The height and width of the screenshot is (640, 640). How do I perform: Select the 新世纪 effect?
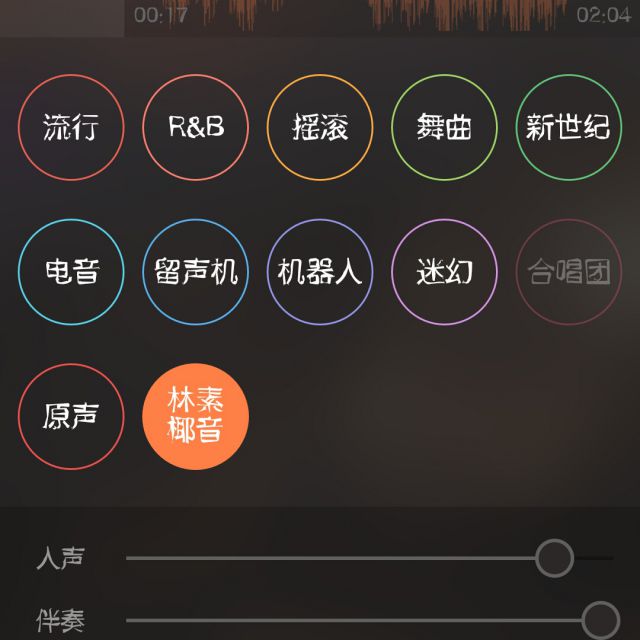pos(569,127)
